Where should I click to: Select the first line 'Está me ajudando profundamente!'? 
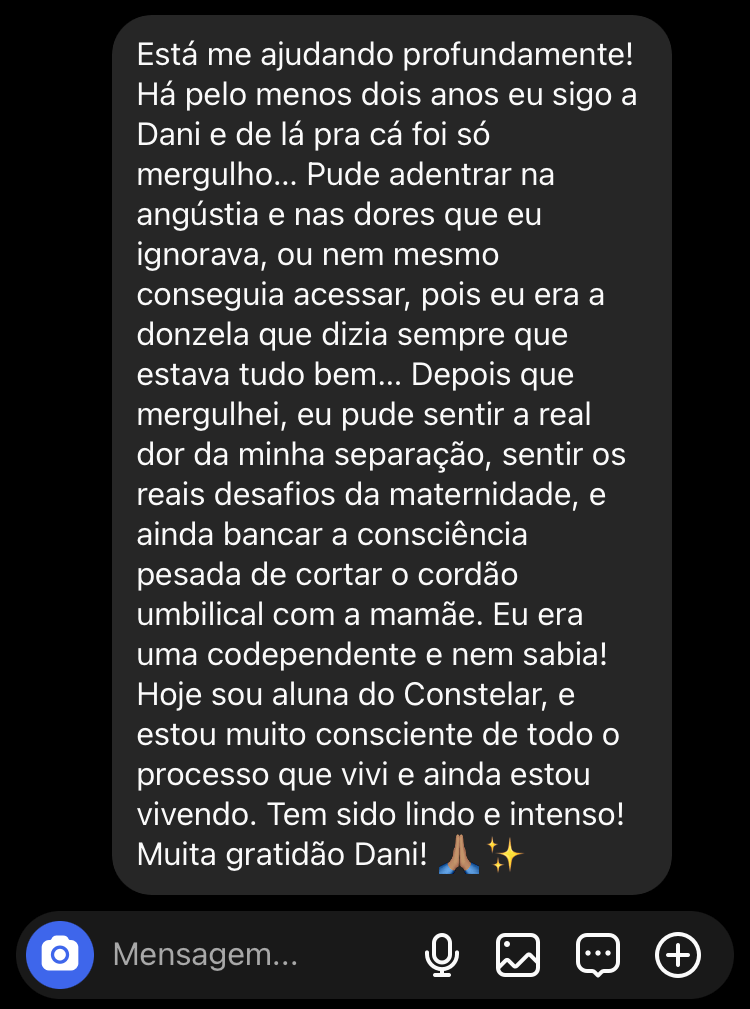pyautogui.click(x=385, y=54)
